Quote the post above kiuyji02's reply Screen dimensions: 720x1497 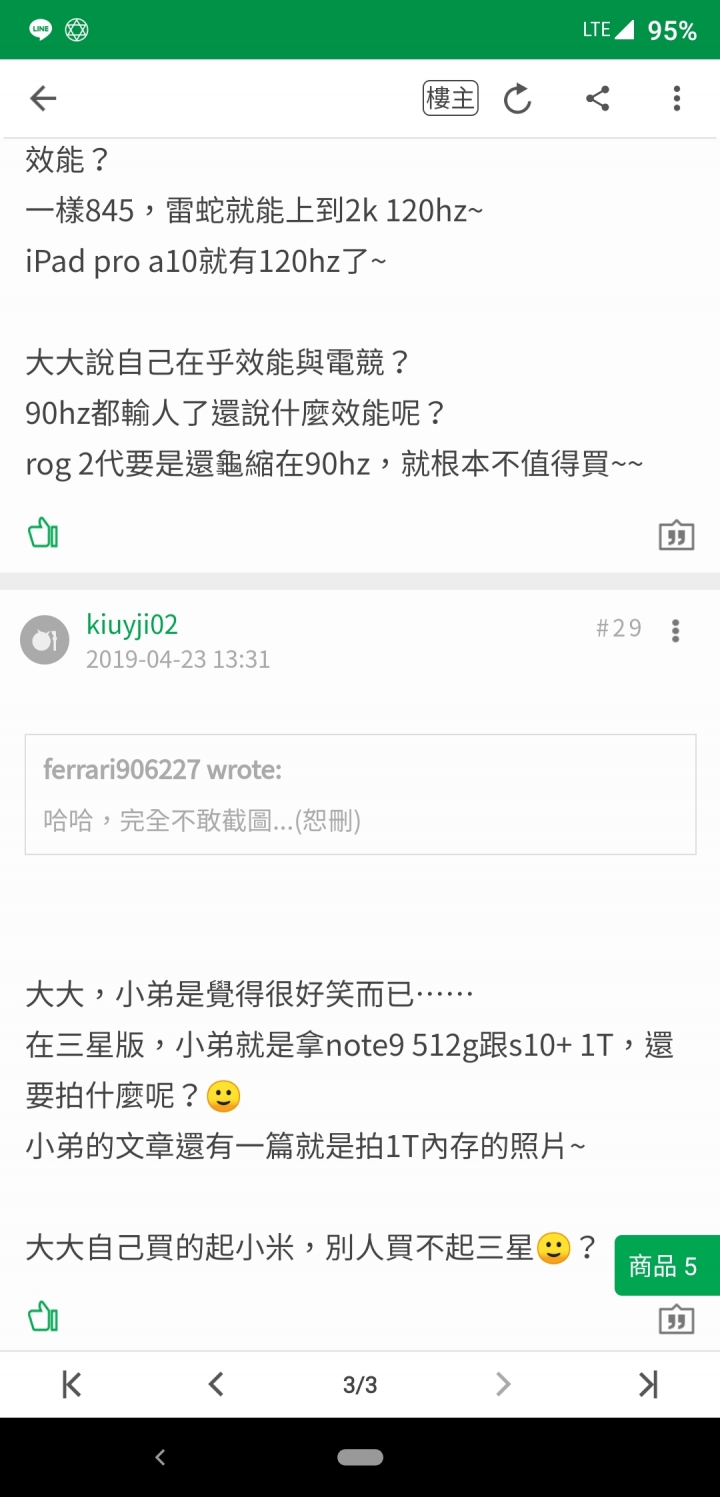click(676, 536)
